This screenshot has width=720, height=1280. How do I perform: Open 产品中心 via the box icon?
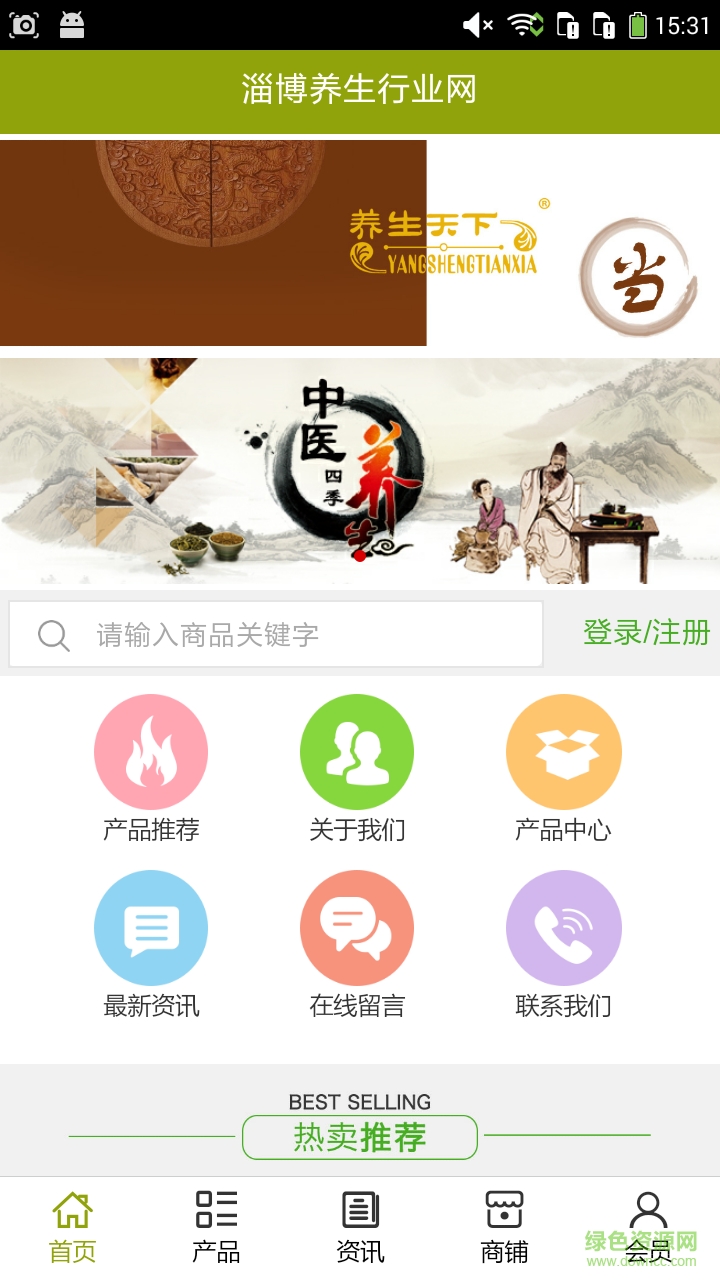point(563,751)
